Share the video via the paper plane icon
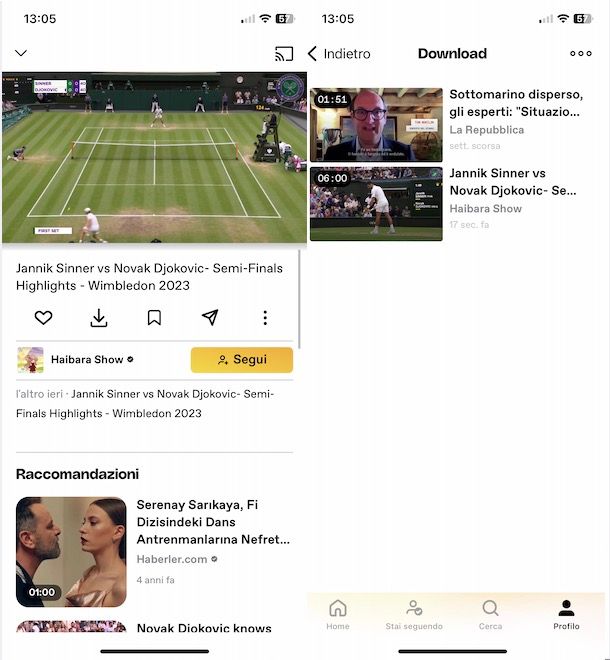610x660 pixels. point(210,318)
